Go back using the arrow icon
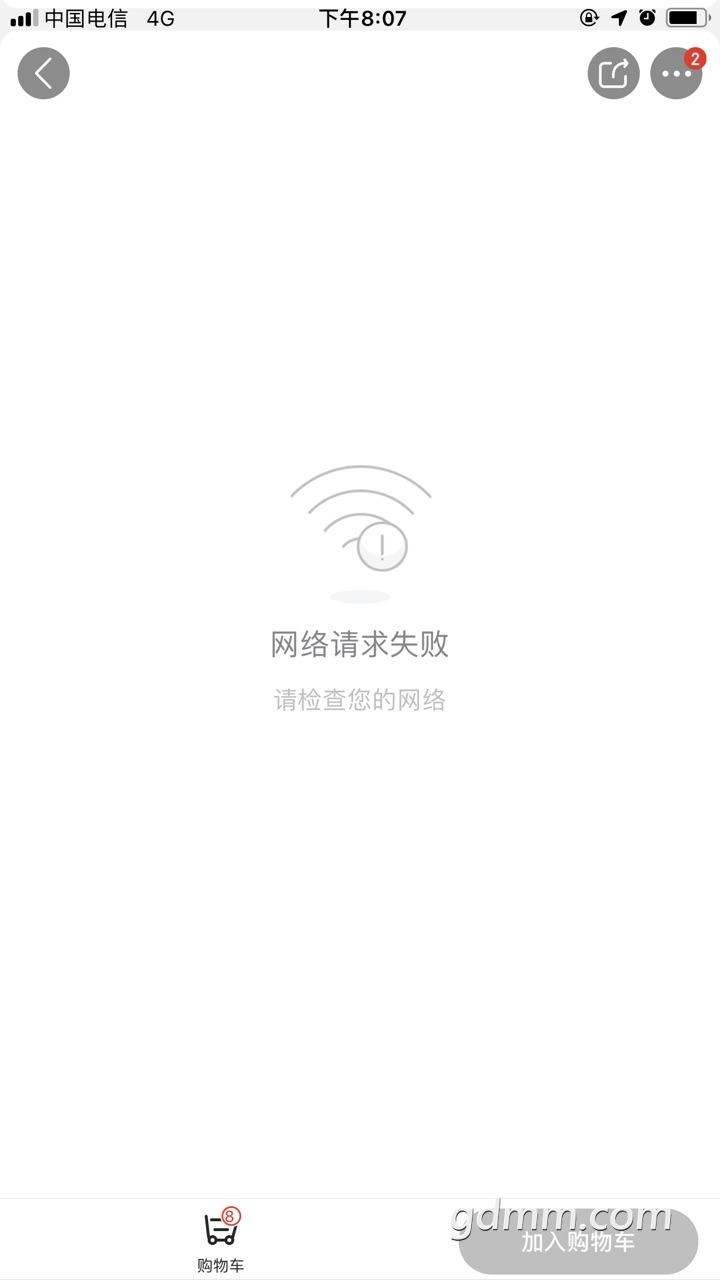Image resolution: width=720 pixels, height=1280 pixels. point(43,73)
